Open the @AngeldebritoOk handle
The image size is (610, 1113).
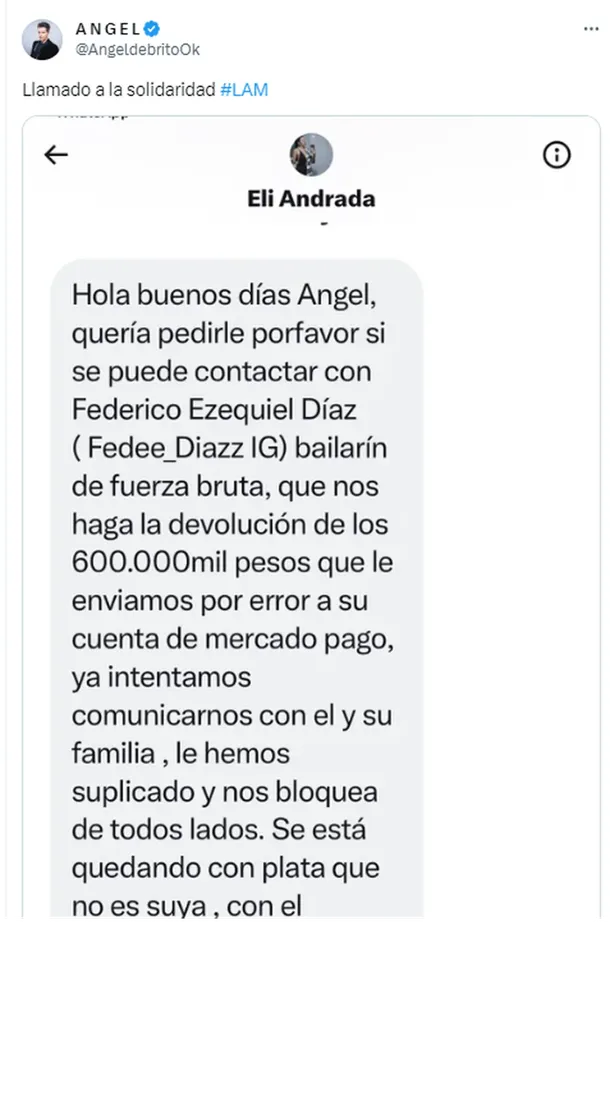coord(129,49)
